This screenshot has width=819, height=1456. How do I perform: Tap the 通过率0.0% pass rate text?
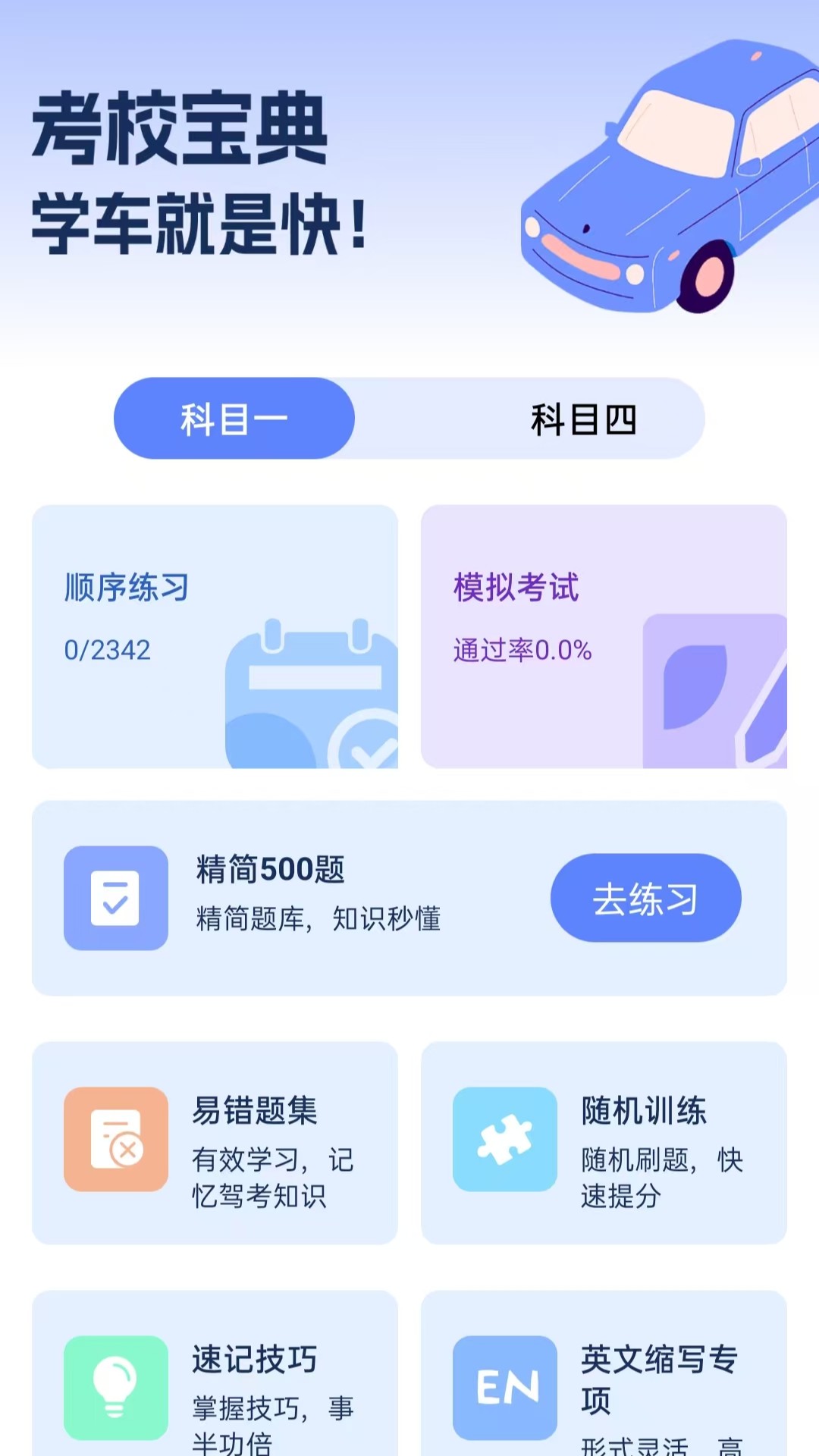[521, 649]
